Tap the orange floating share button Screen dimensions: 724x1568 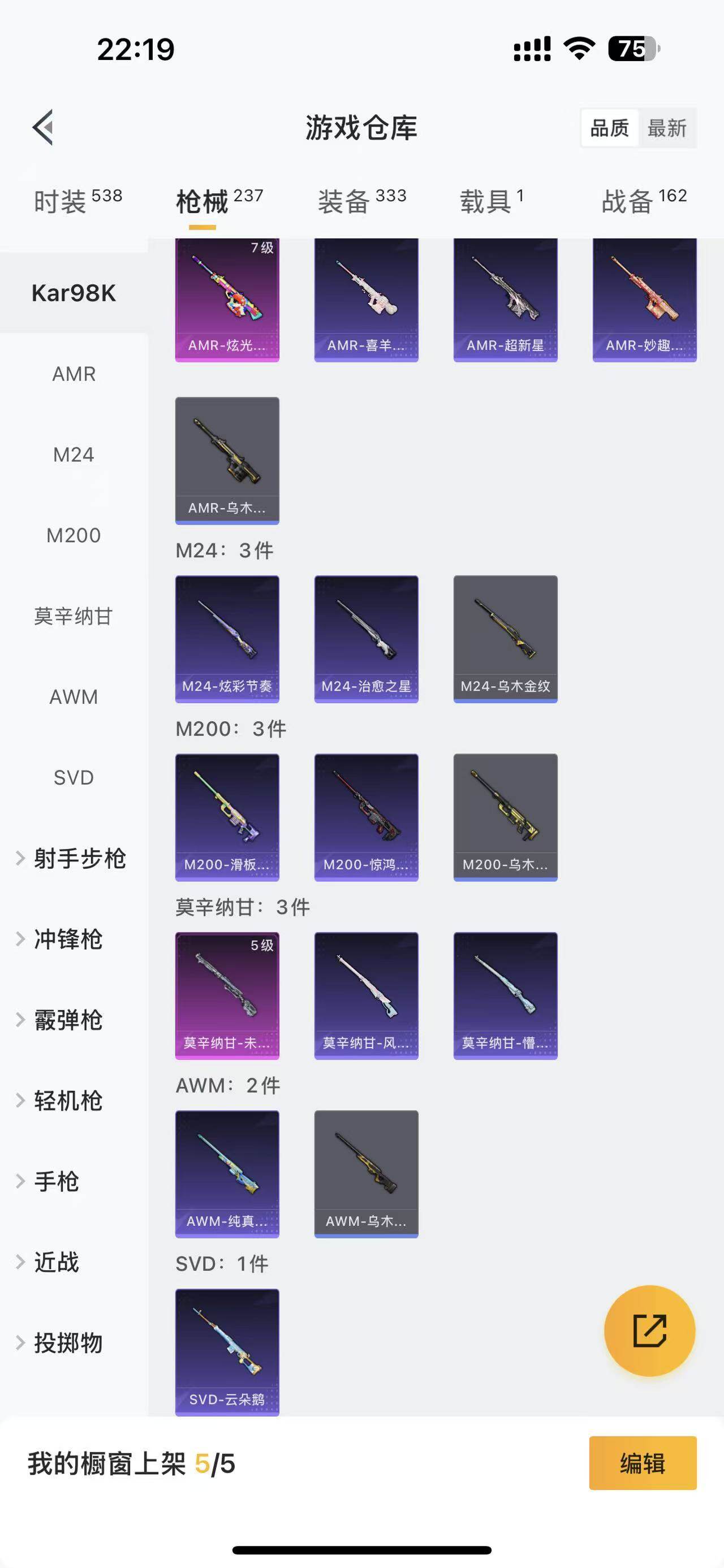pyautogui.click(x=649, y=1331)
